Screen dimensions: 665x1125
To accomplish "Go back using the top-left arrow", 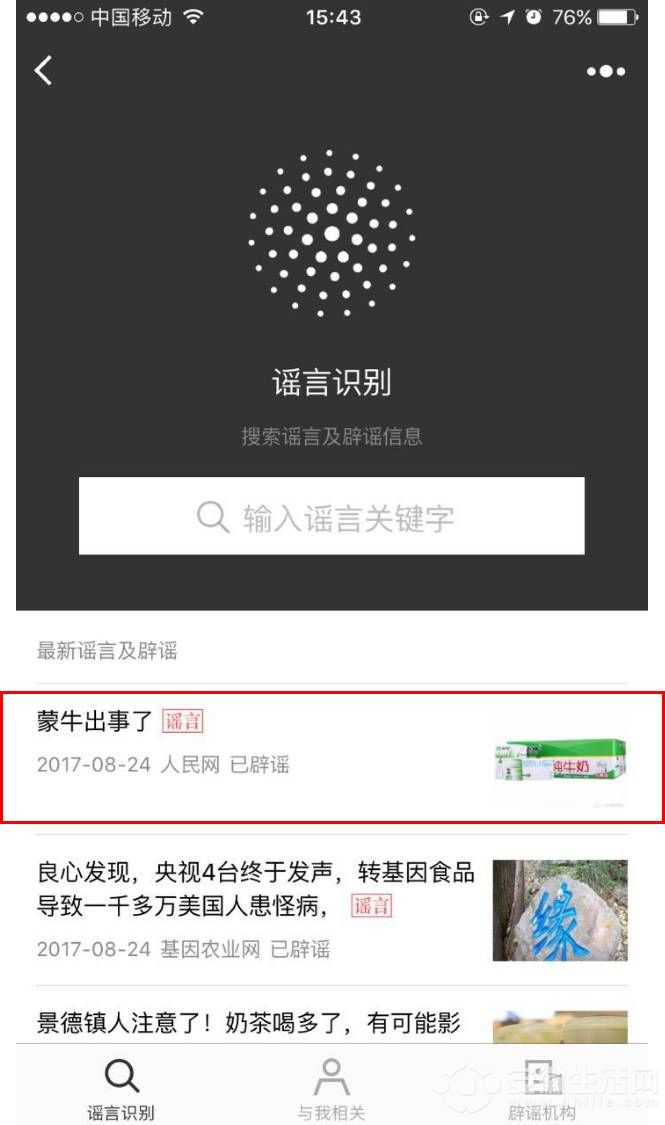I will 43,71.
